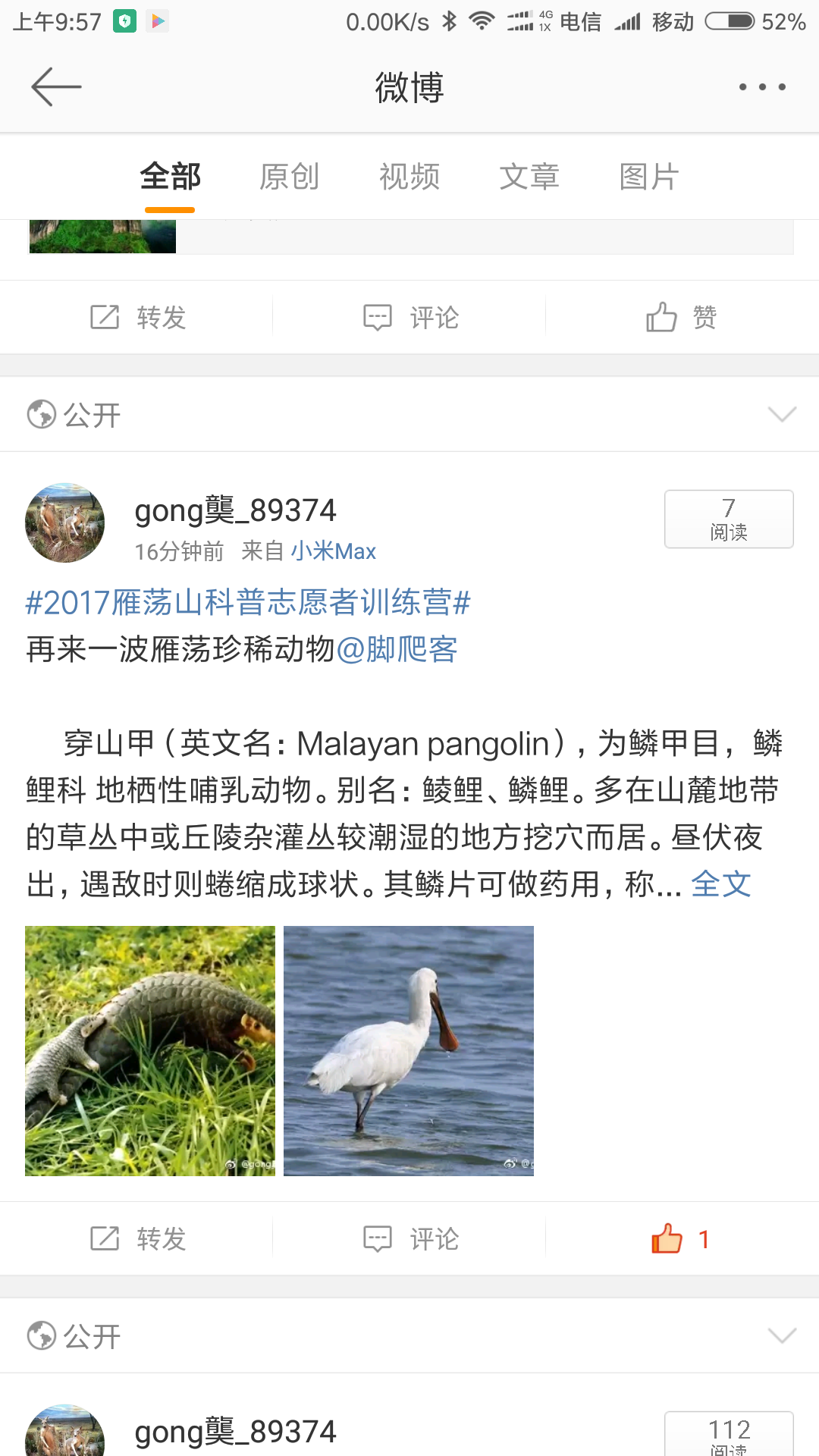Unlike the pangolin post with 1 like
819x1456 pixels.
(x=680, y=1239)
